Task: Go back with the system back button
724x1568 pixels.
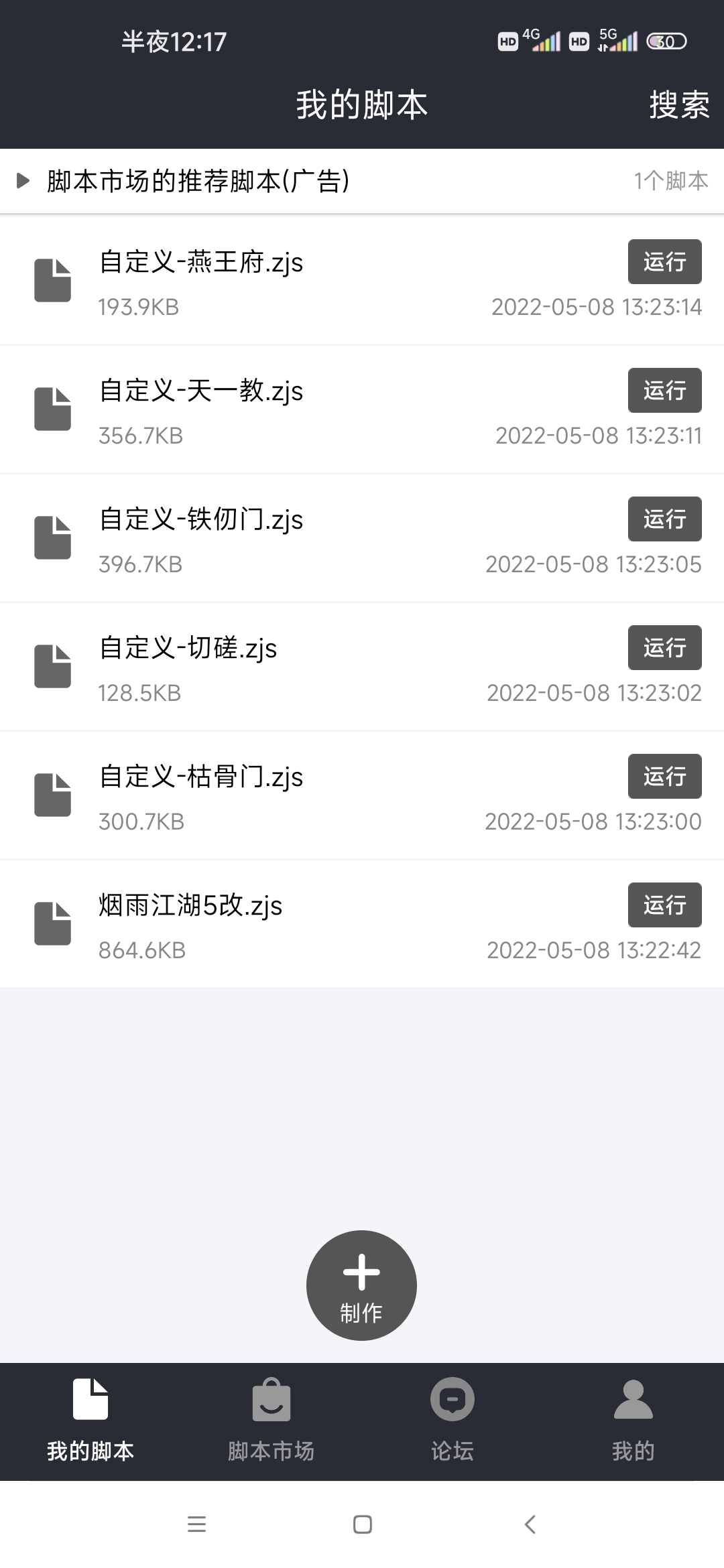Action: pos(530,1524)
